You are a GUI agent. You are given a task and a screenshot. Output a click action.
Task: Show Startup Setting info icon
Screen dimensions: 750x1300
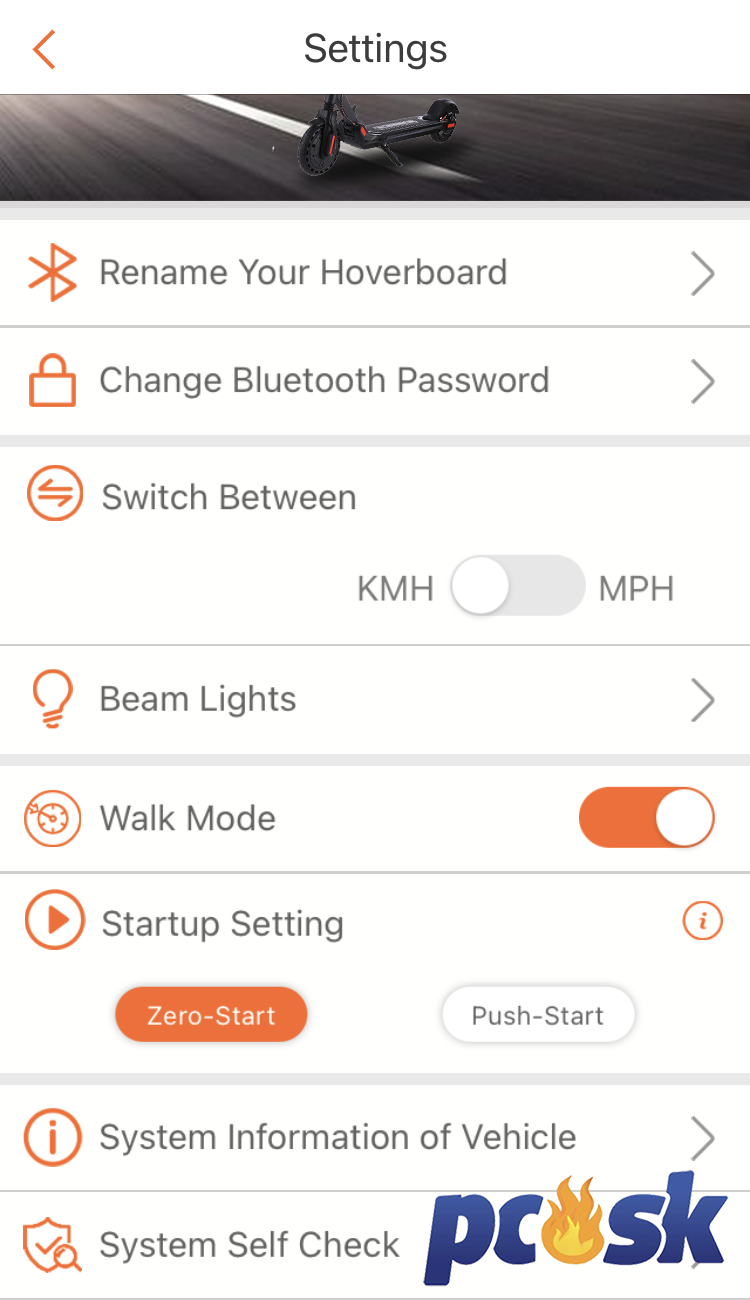click(x=702, y=921)
